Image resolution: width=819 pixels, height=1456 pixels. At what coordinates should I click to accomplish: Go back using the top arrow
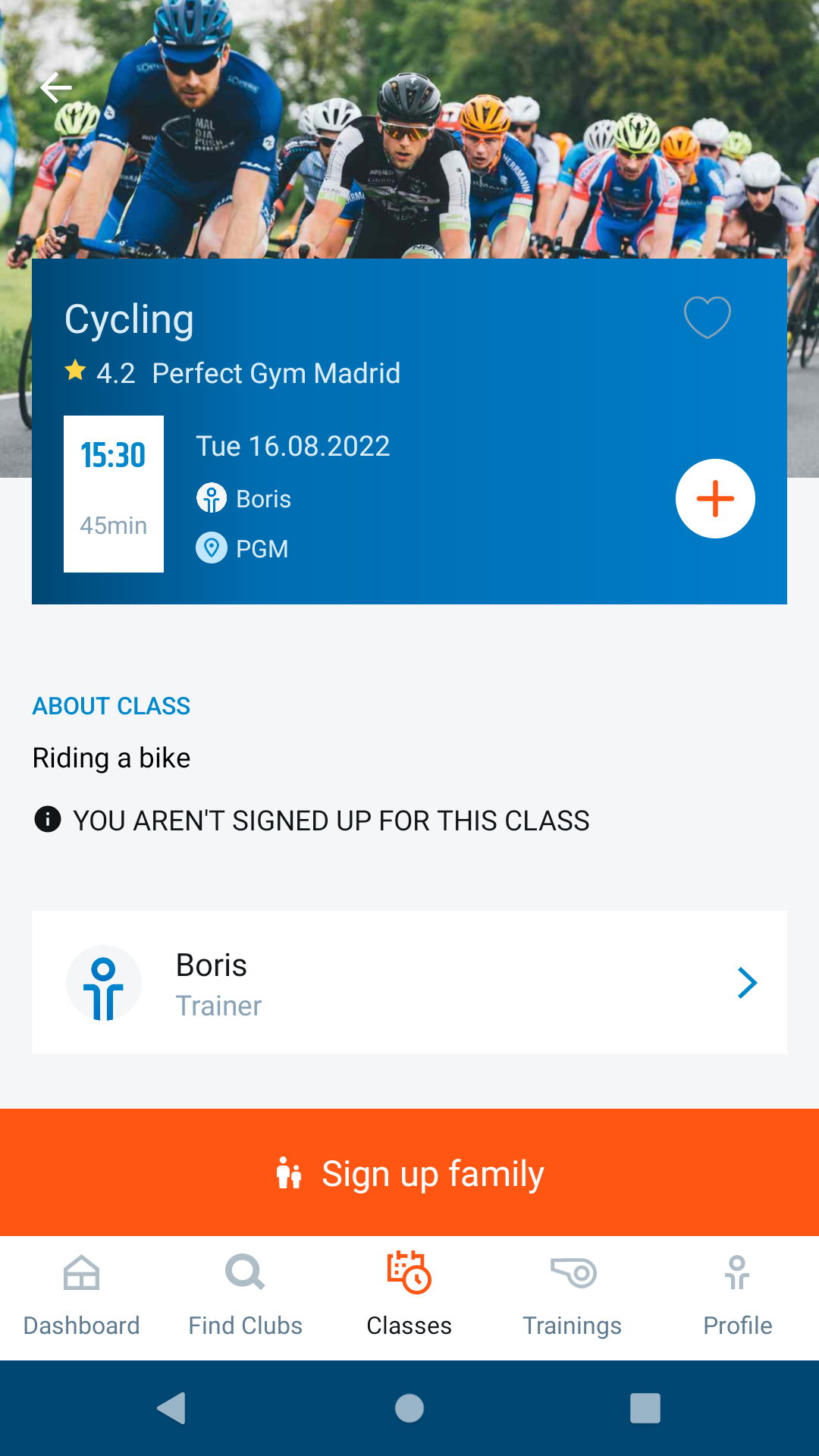pyautogui.click(x=56, y=88)
